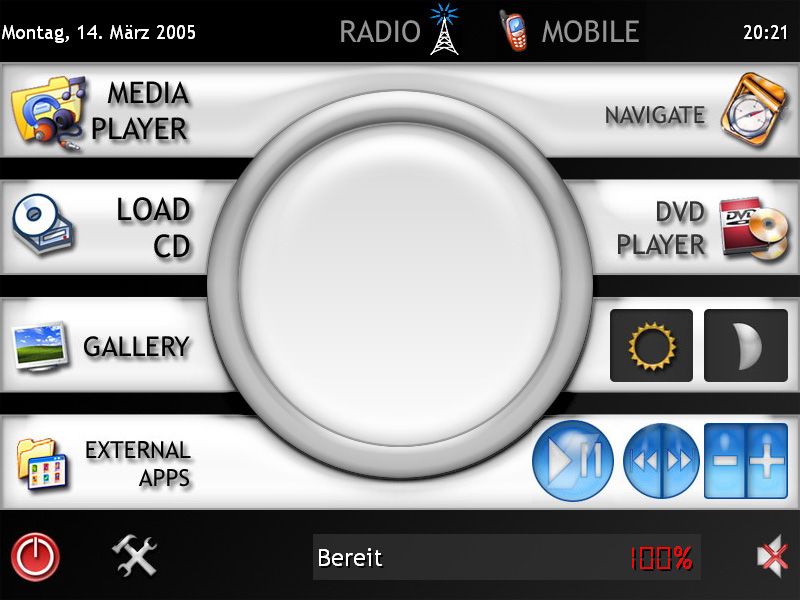The image size is (800, 600).
Task: Increase volume with plus button
Action: tap(768, 461)
